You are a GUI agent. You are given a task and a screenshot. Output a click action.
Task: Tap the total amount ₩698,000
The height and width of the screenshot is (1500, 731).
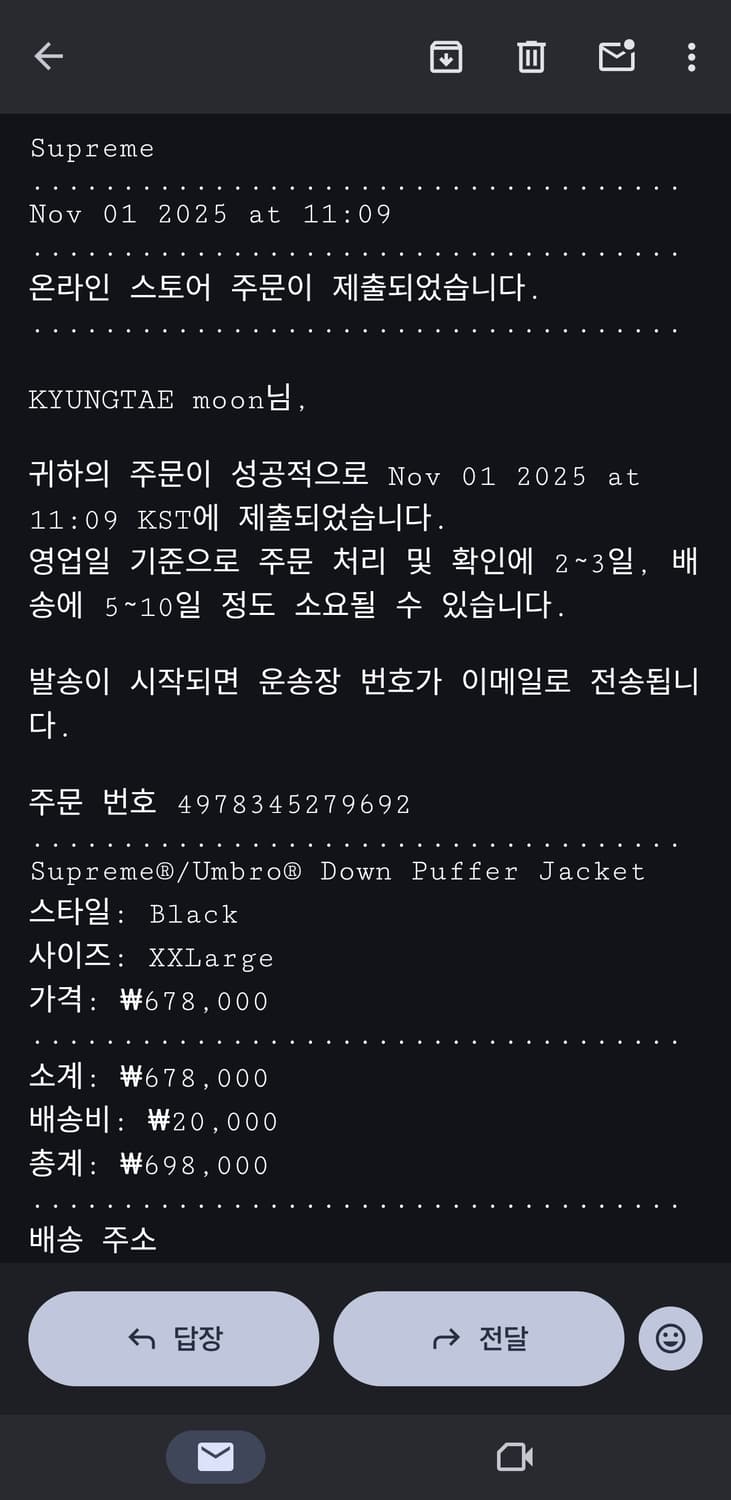196,1164
